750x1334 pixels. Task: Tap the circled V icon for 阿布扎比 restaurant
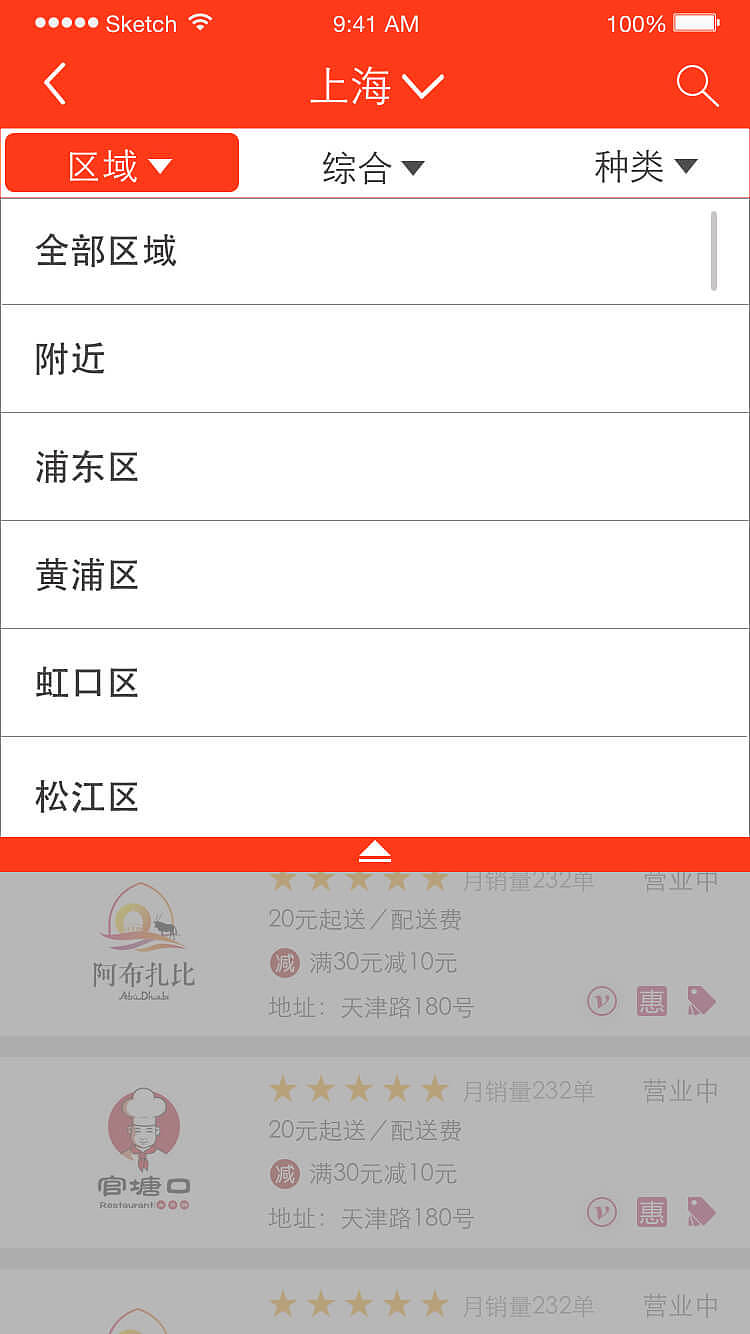601,1002
